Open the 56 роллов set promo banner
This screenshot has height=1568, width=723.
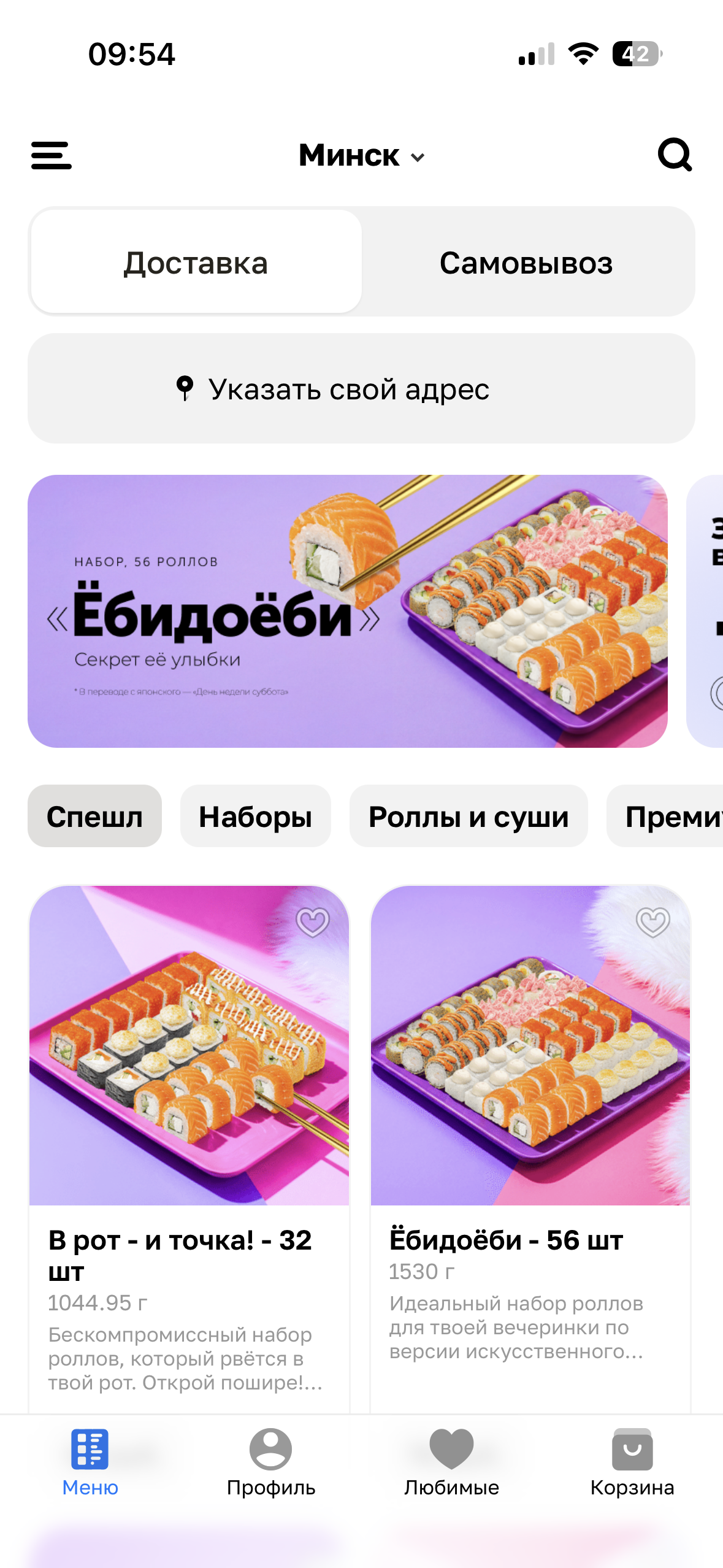coord(347,611)
